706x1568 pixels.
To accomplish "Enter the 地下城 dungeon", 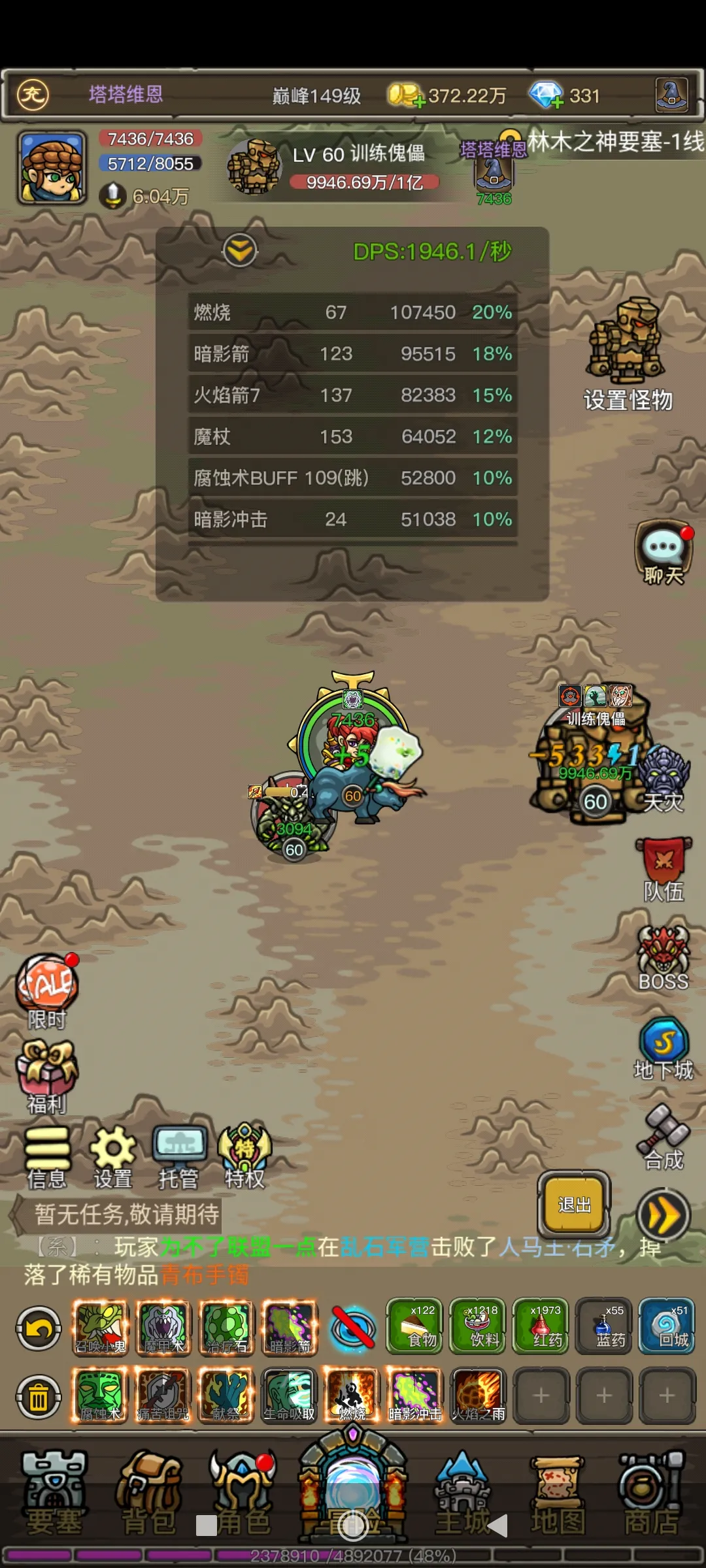I will point(663,1048).
